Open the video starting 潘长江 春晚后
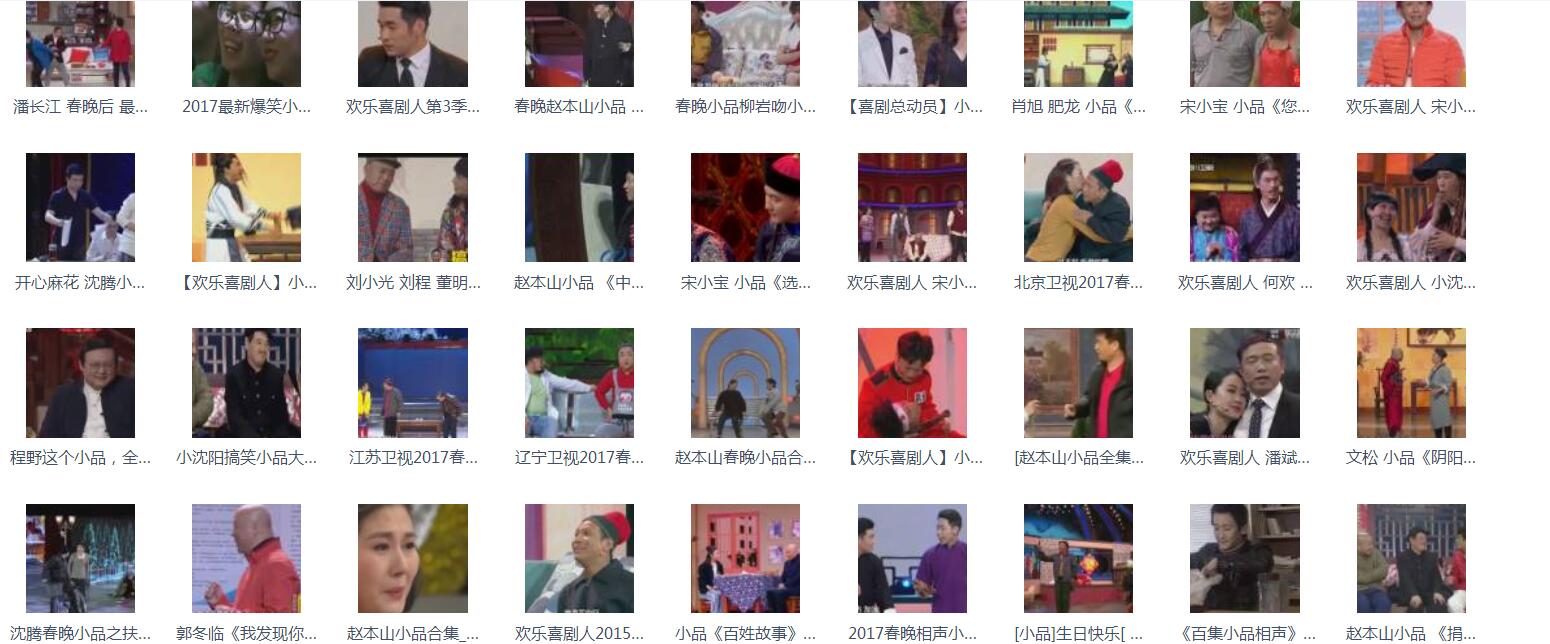The height and width of the screenshot is (644, 1550). point(80,44)
